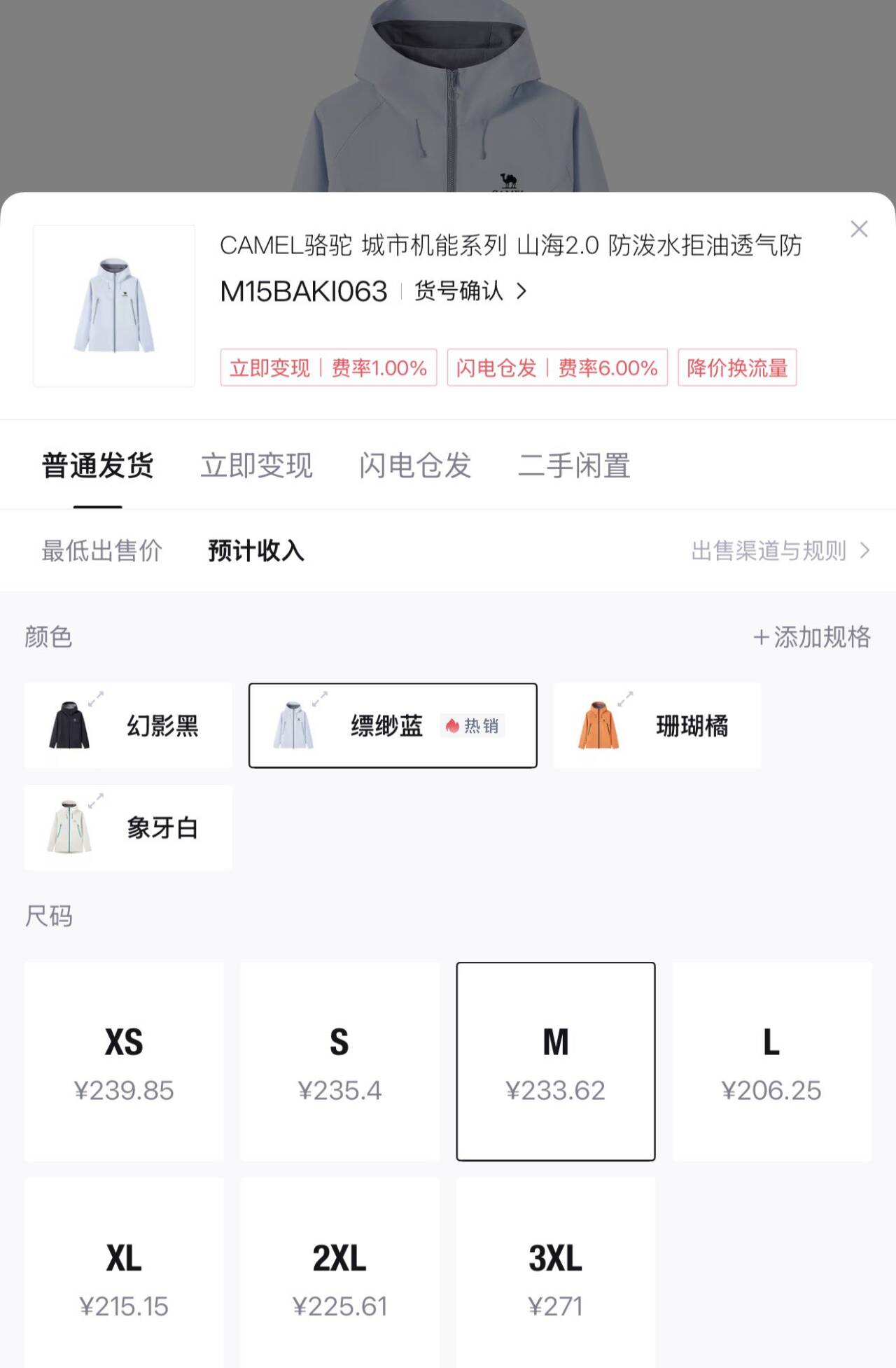Switch to the 立即变现 tab
This screenshot has height=1368, width=896.
pos(256,466)
